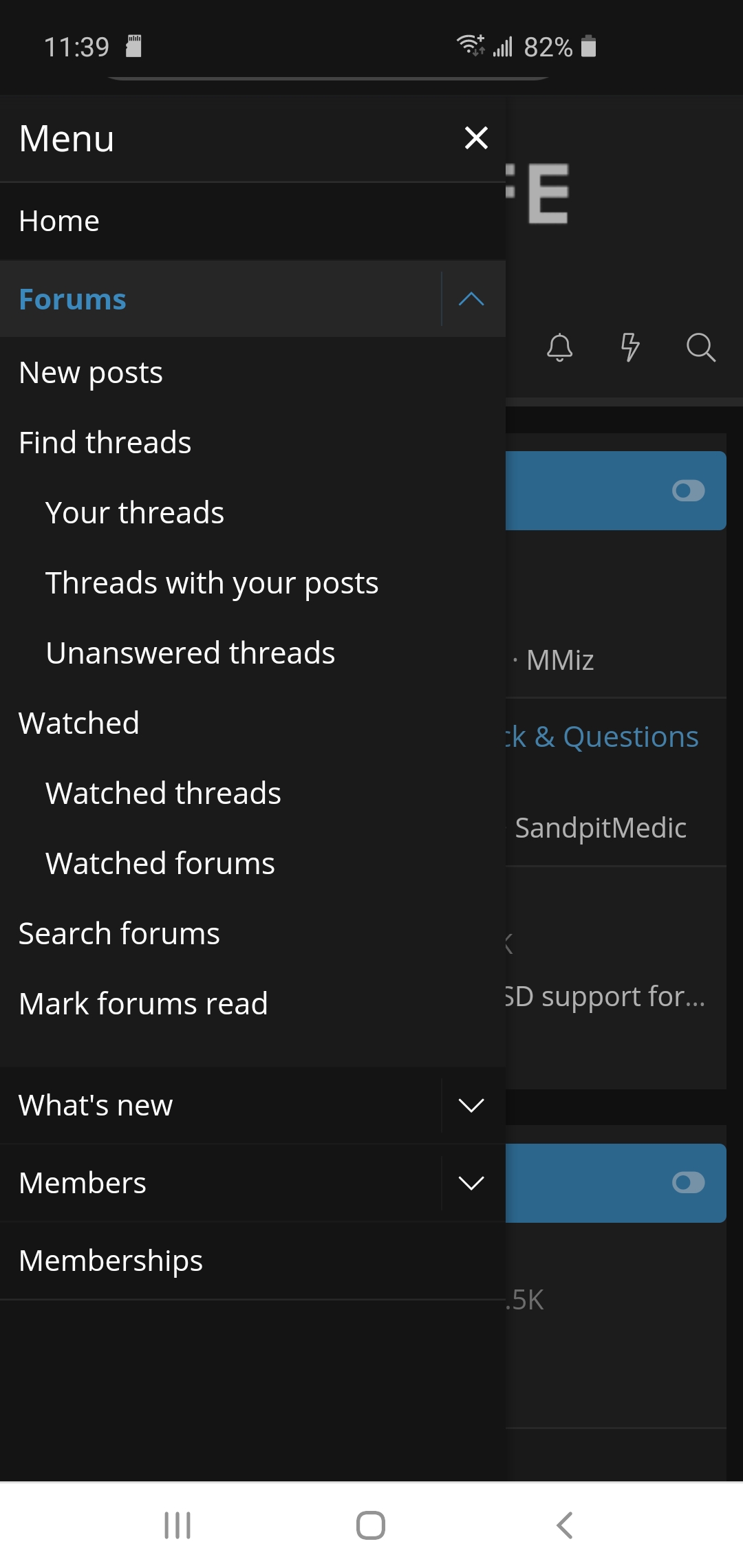Screen dimensions: 743x1568
Task: Open Find threads
Action: [252, 443]
